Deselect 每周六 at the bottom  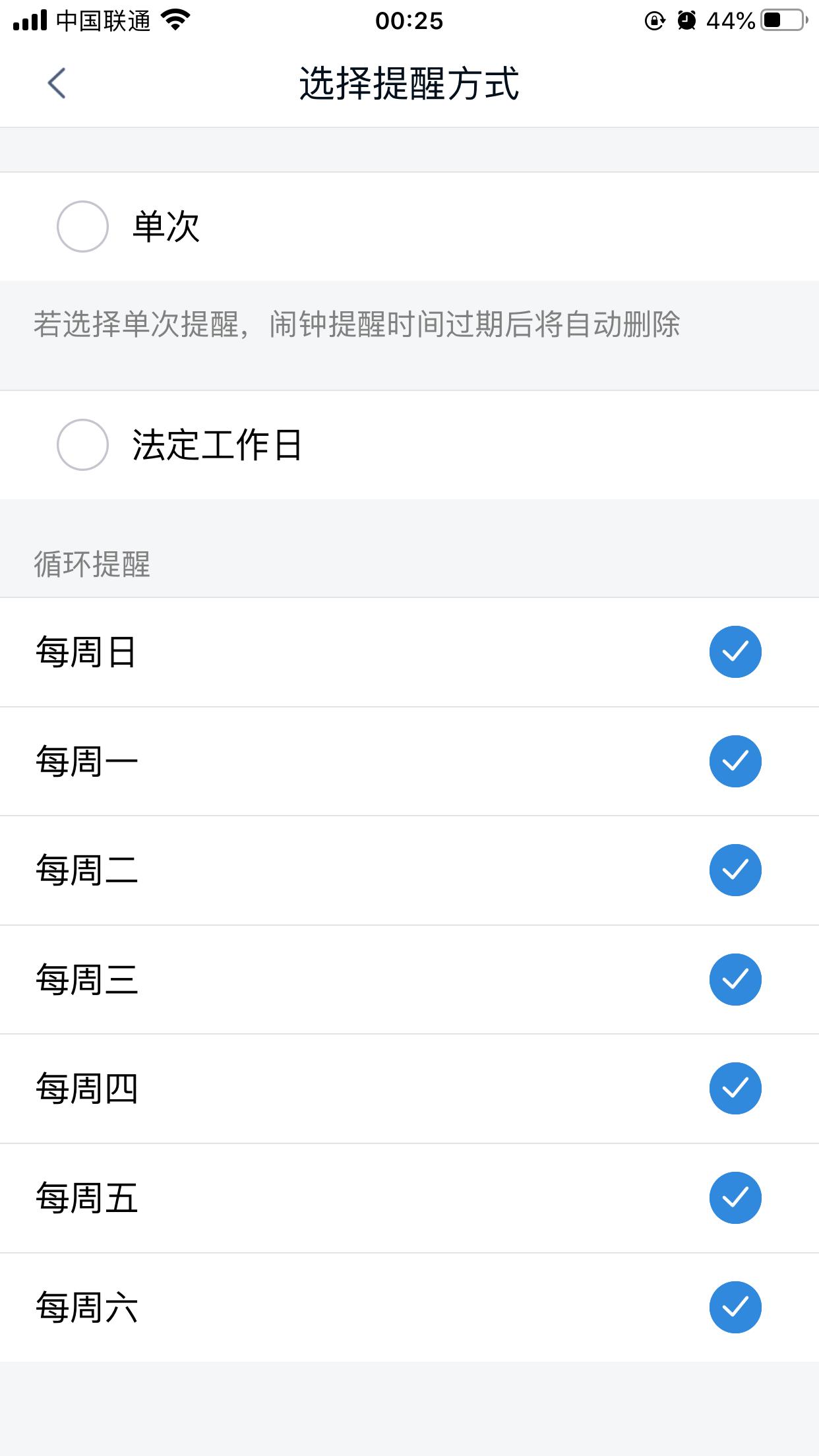pyautogui.click(x=735, y=1308)
